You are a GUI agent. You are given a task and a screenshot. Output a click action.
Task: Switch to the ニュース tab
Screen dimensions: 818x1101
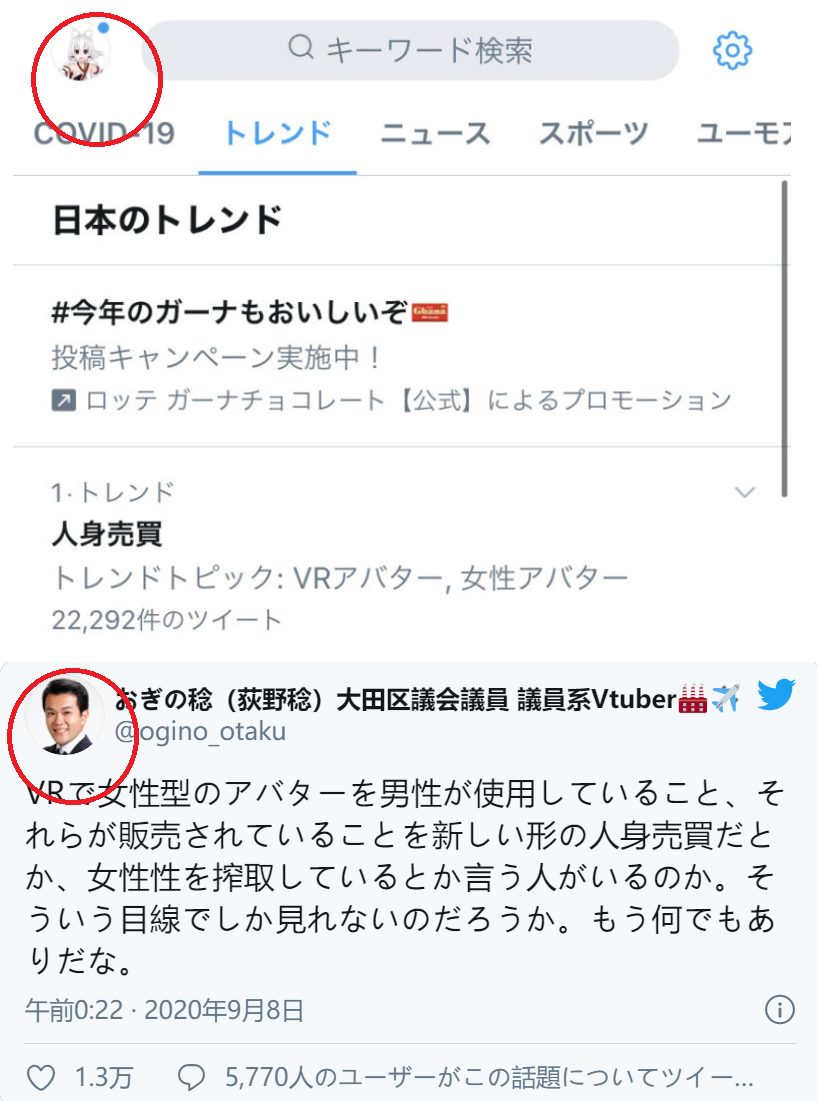(435, 133)
